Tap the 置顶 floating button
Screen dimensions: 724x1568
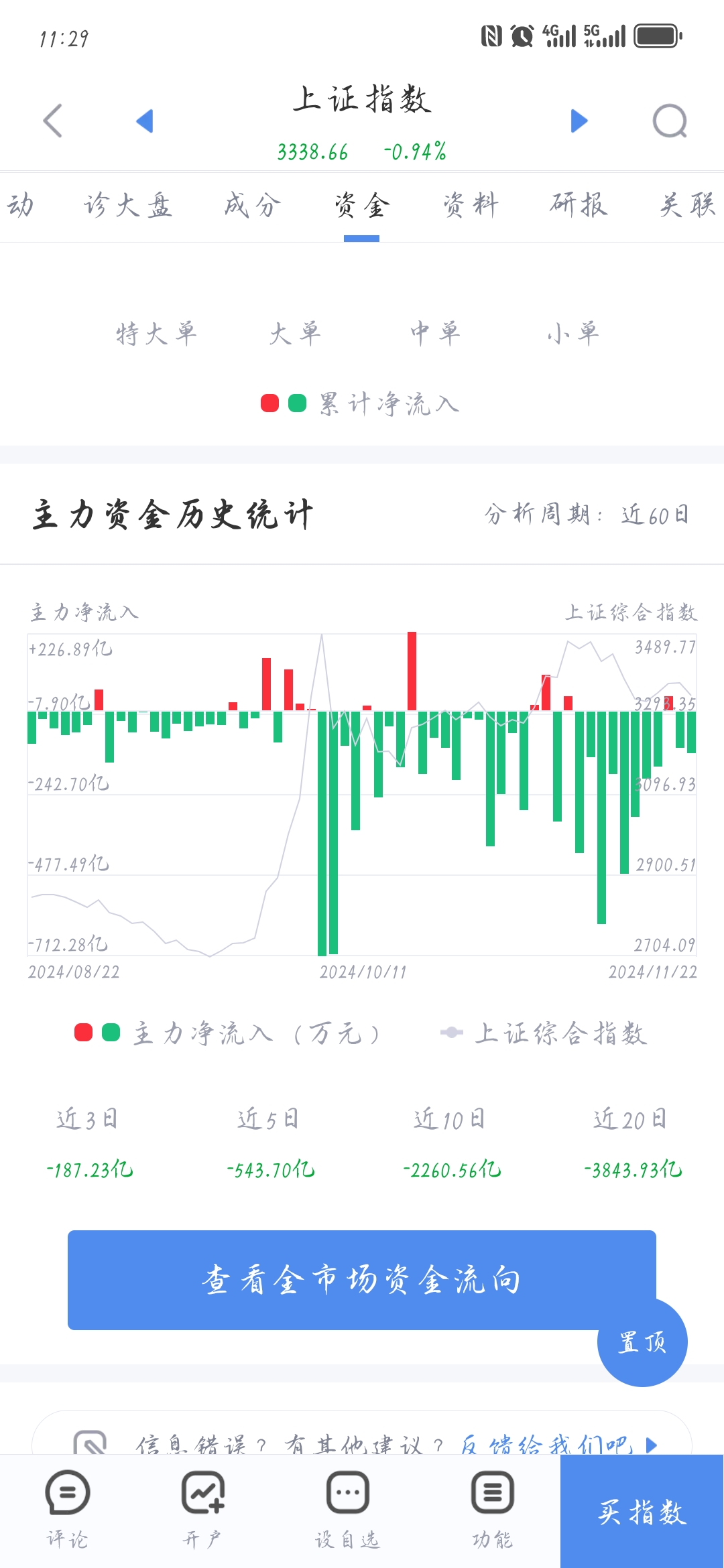click(x=642, y=1342)
